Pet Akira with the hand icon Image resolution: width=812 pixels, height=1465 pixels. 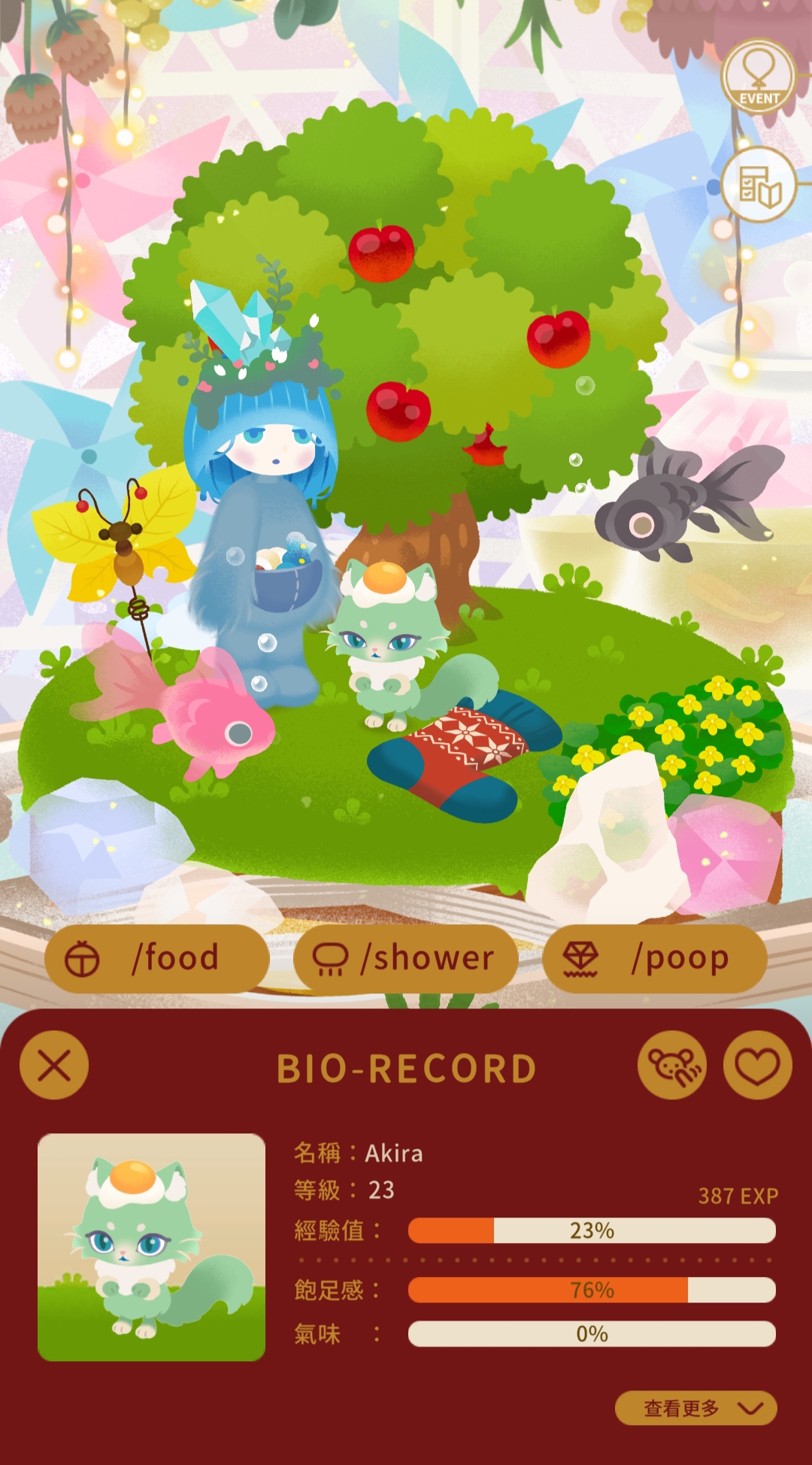click(672, 1065)
